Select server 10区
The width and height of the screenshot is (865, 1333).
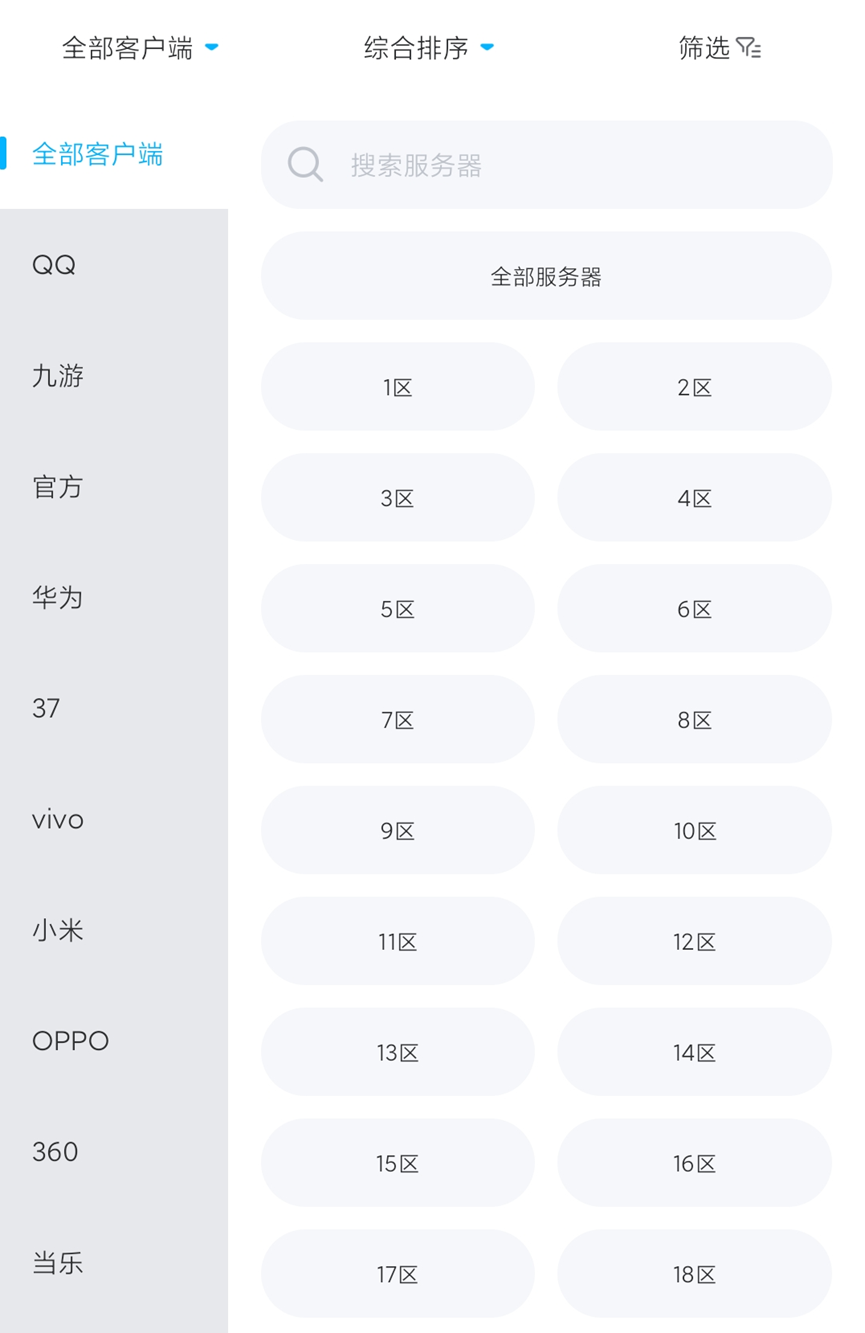694,831
